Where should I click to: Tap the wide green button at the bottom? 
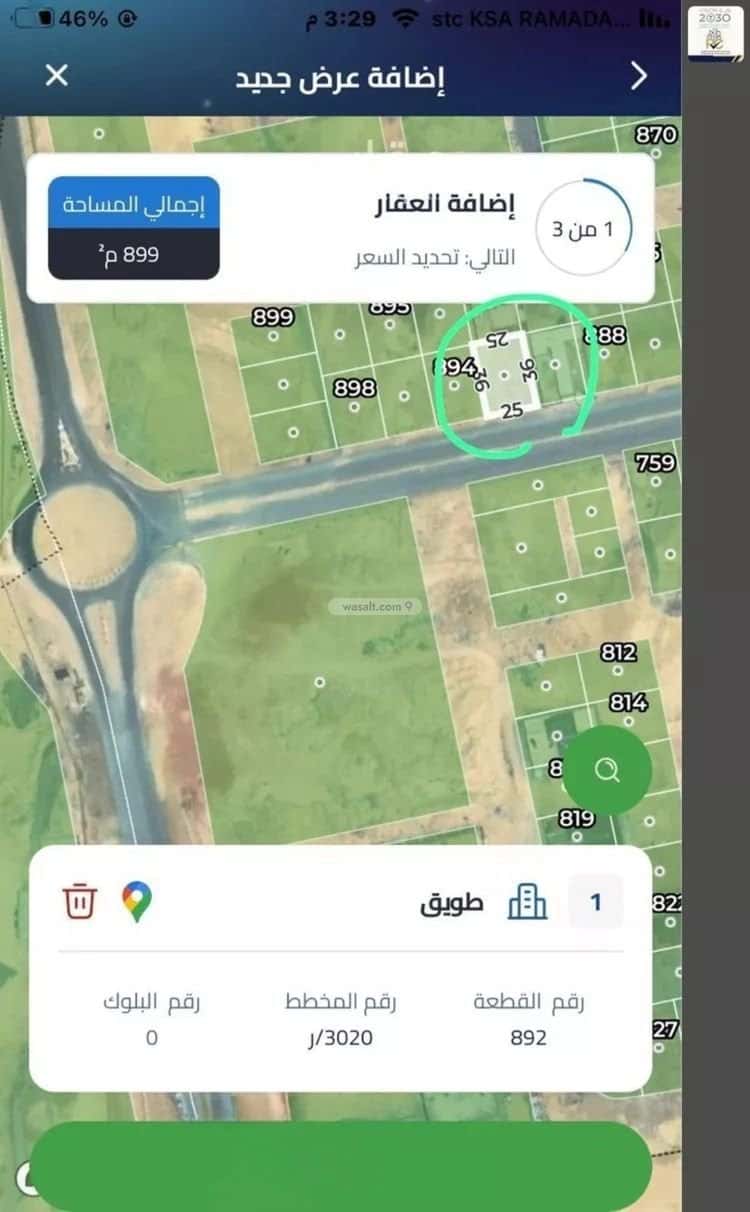340,1166
